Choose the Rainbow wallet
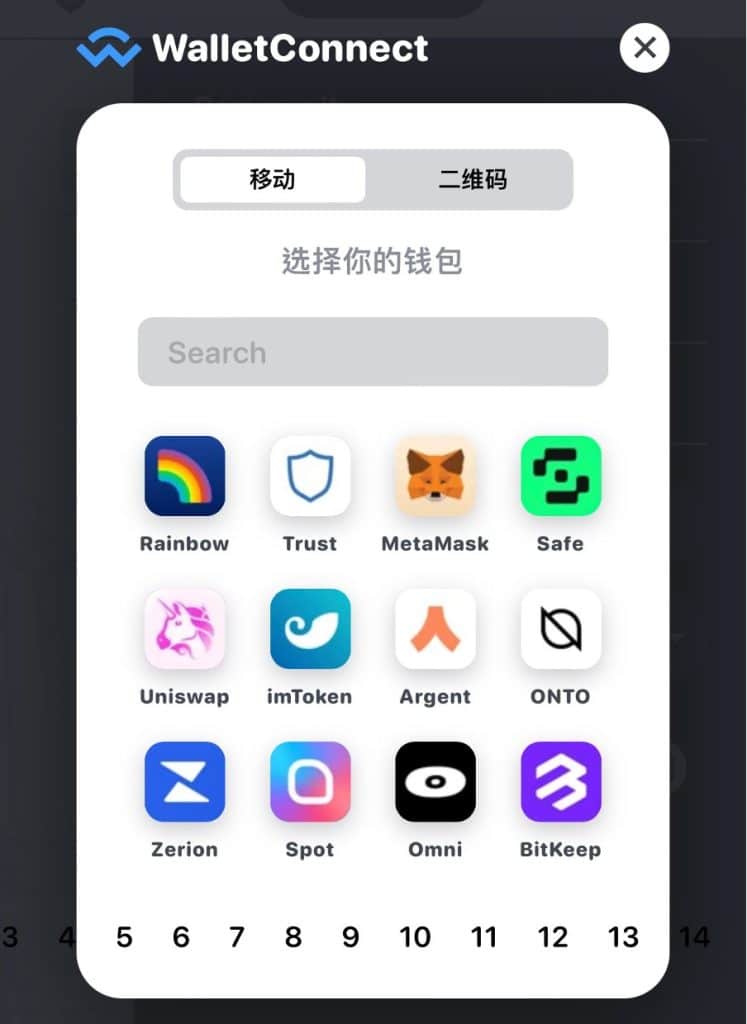Image resolution: width=747 pixels, height=1024 pixels. pos(185,476)
